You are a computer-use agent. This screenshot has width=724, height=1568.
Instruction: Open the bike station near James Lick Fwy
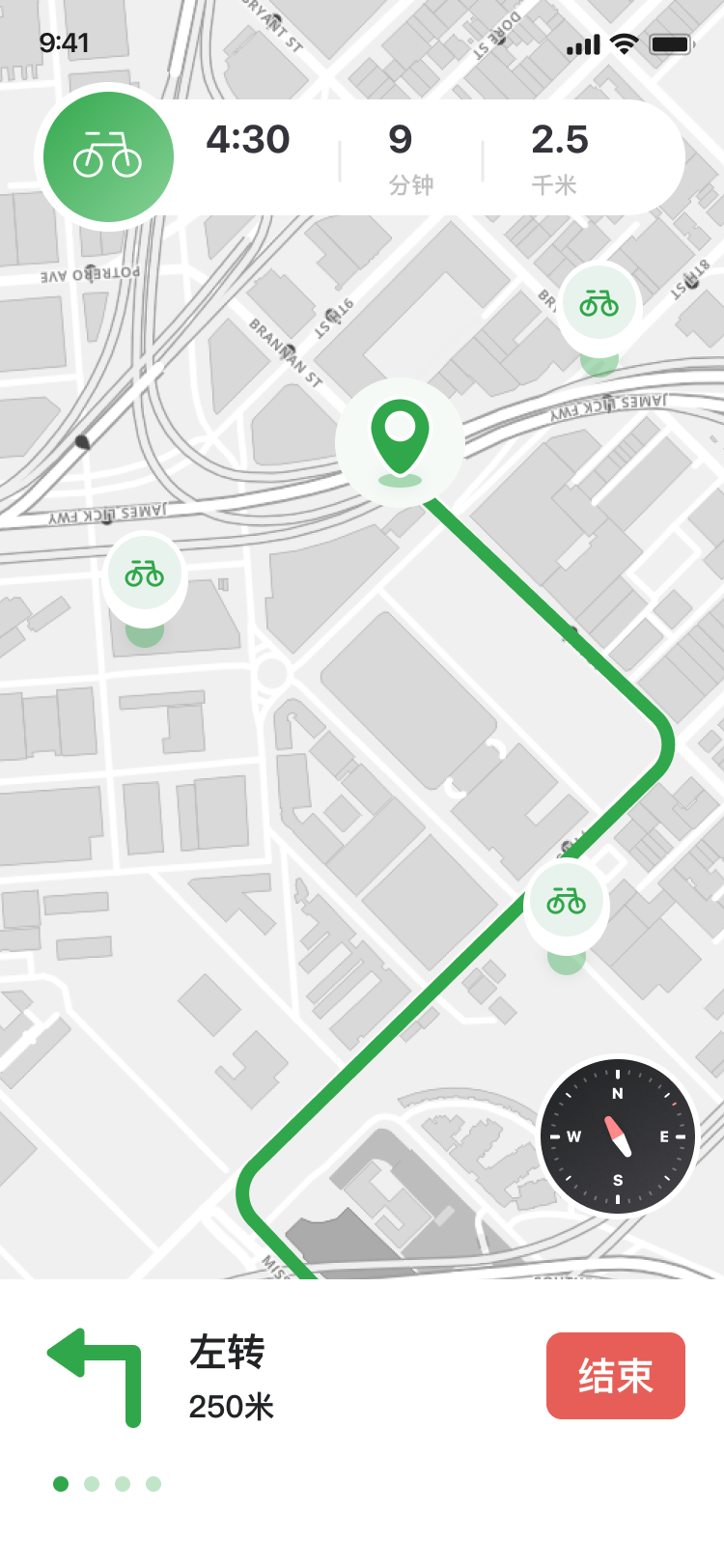click(599, 305)
